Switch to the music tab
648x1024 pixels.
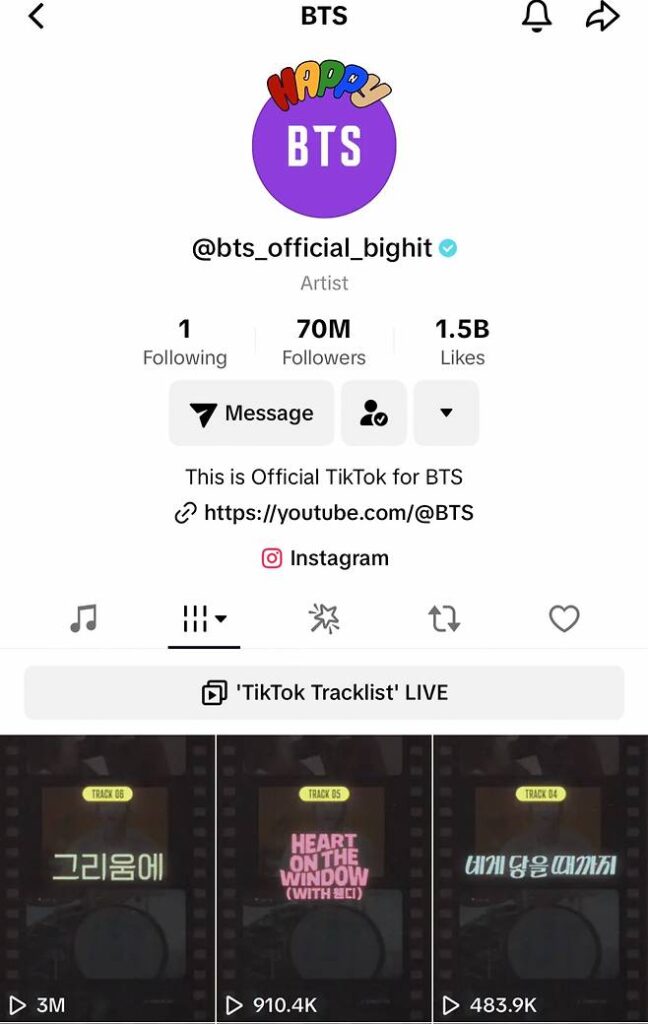tap(84, 619)
